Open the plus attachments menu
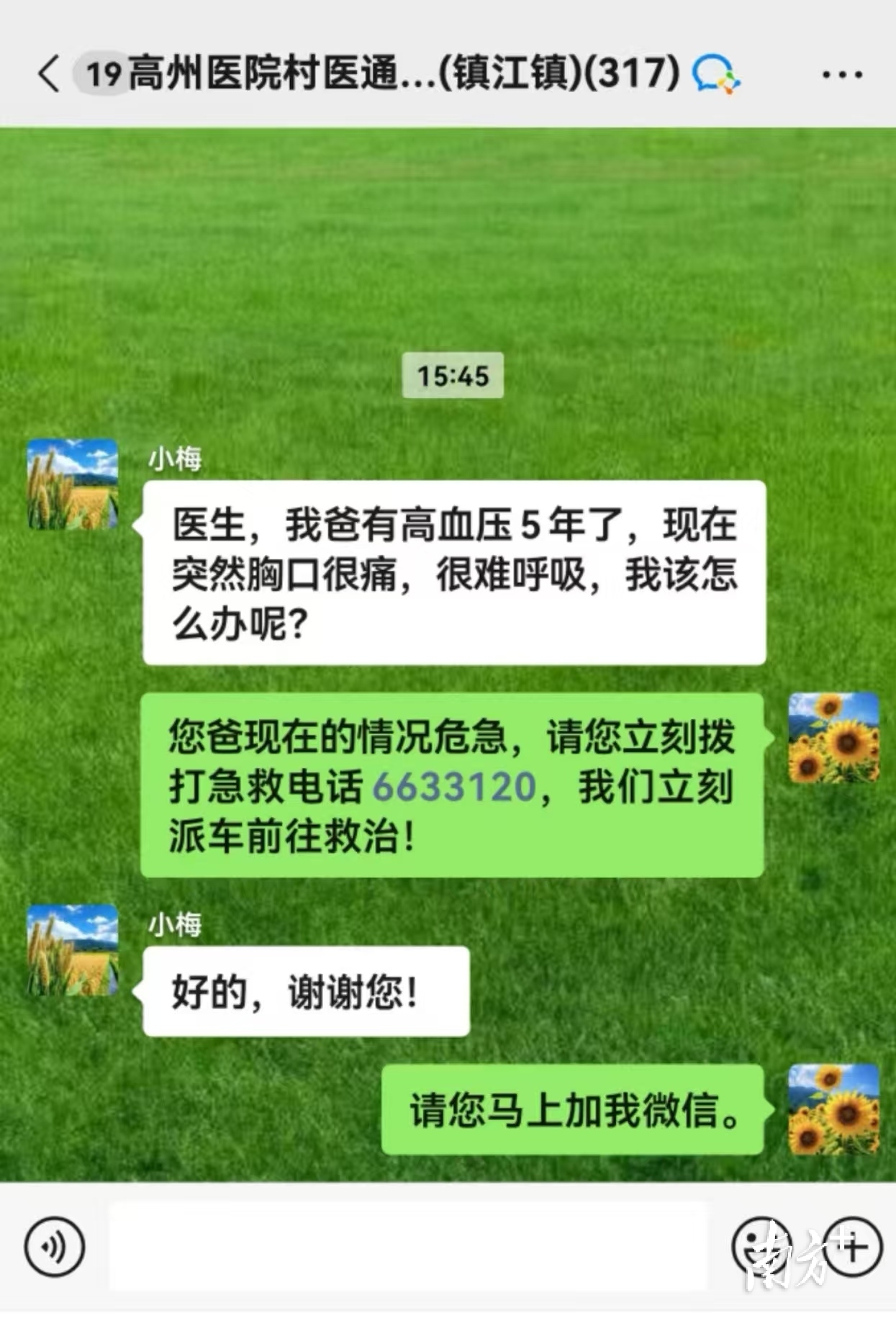Image resolution: width=896 pixels, height=1336 pixels. coord(854,1247)
